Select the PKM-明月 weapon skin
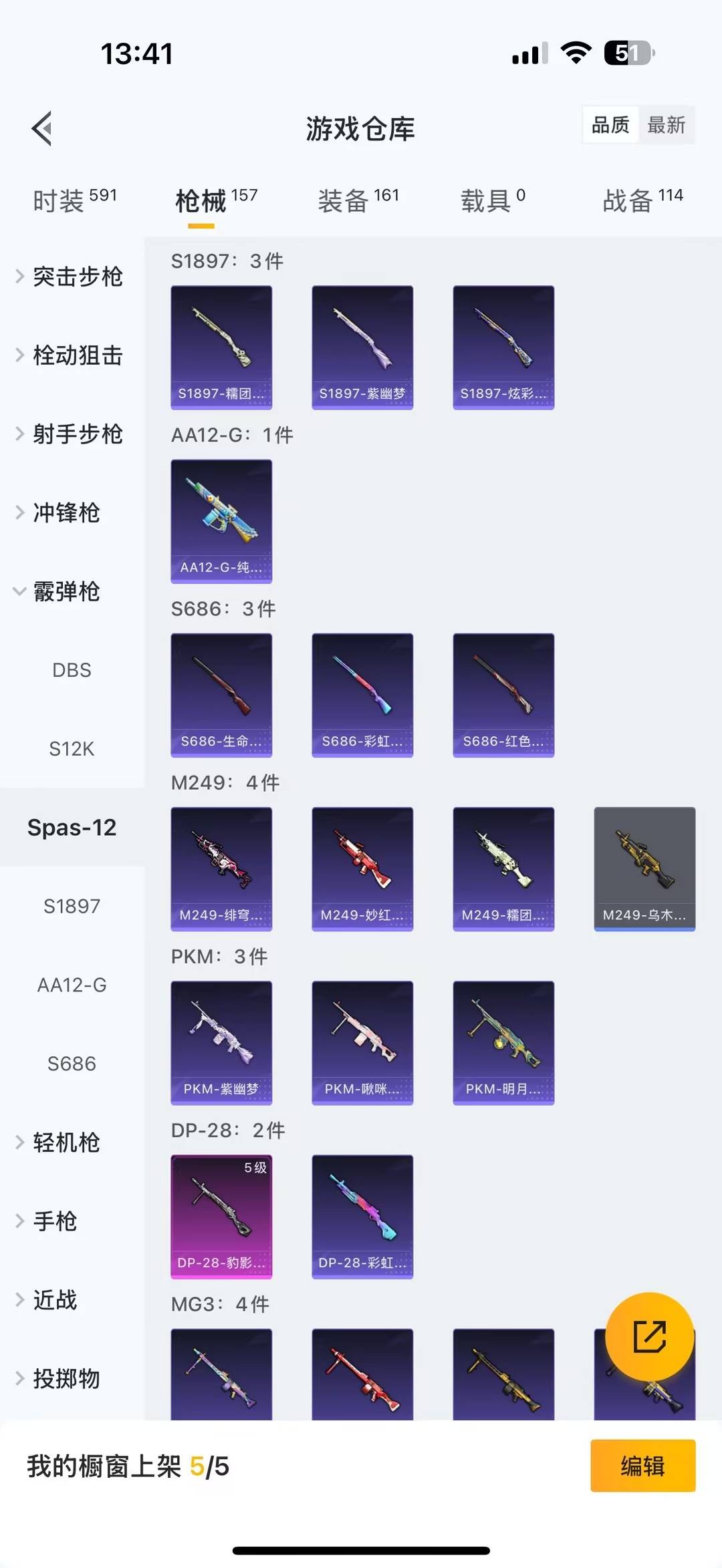This screenshot has height=1568, width=722. click(x=503, y=1042)
